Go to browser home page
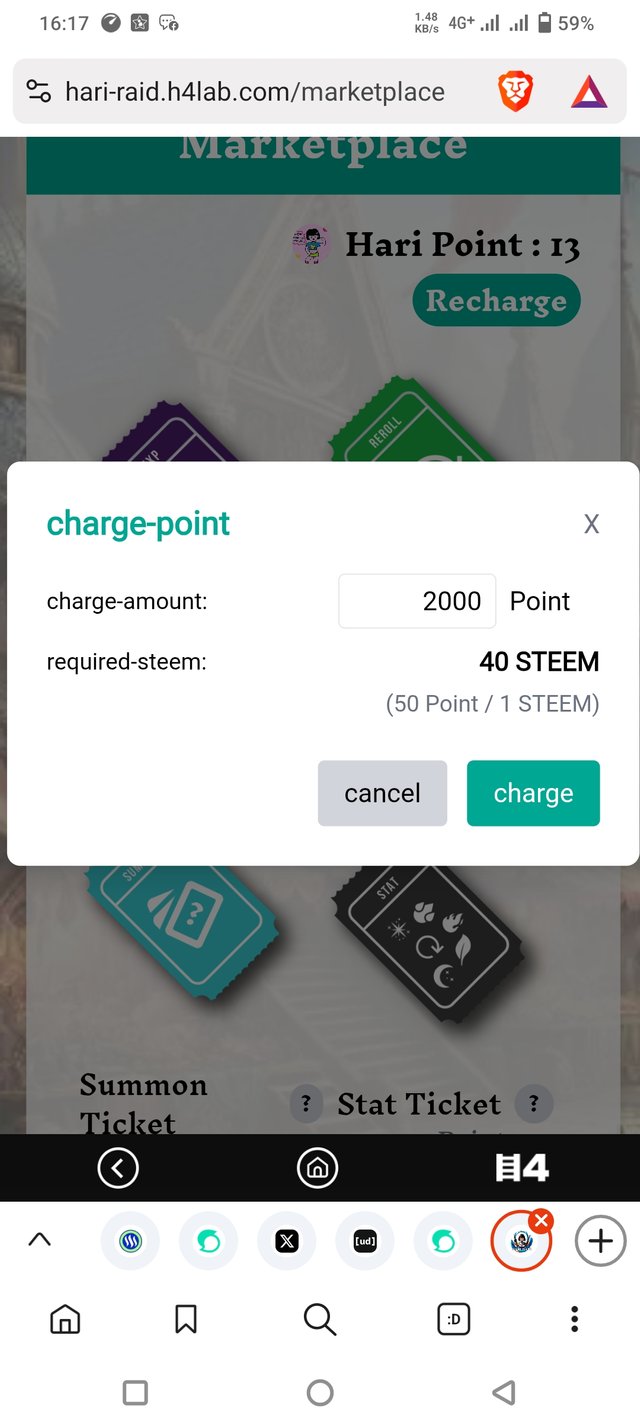Image resolution: width=640 pixels, height=1427 pixels. (x=65, y=1320)
